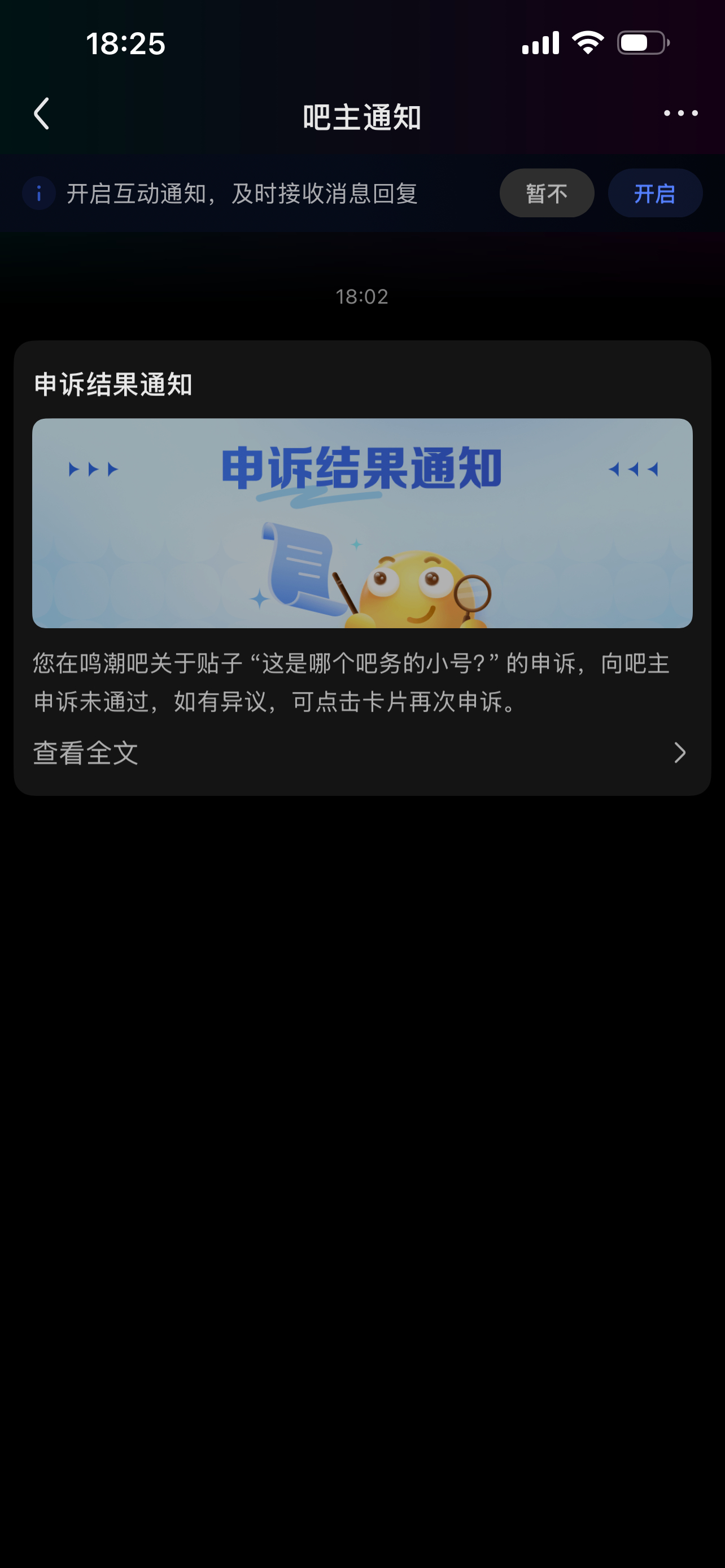Tap 查看全文 to read full notice

[x=85, y=753]
